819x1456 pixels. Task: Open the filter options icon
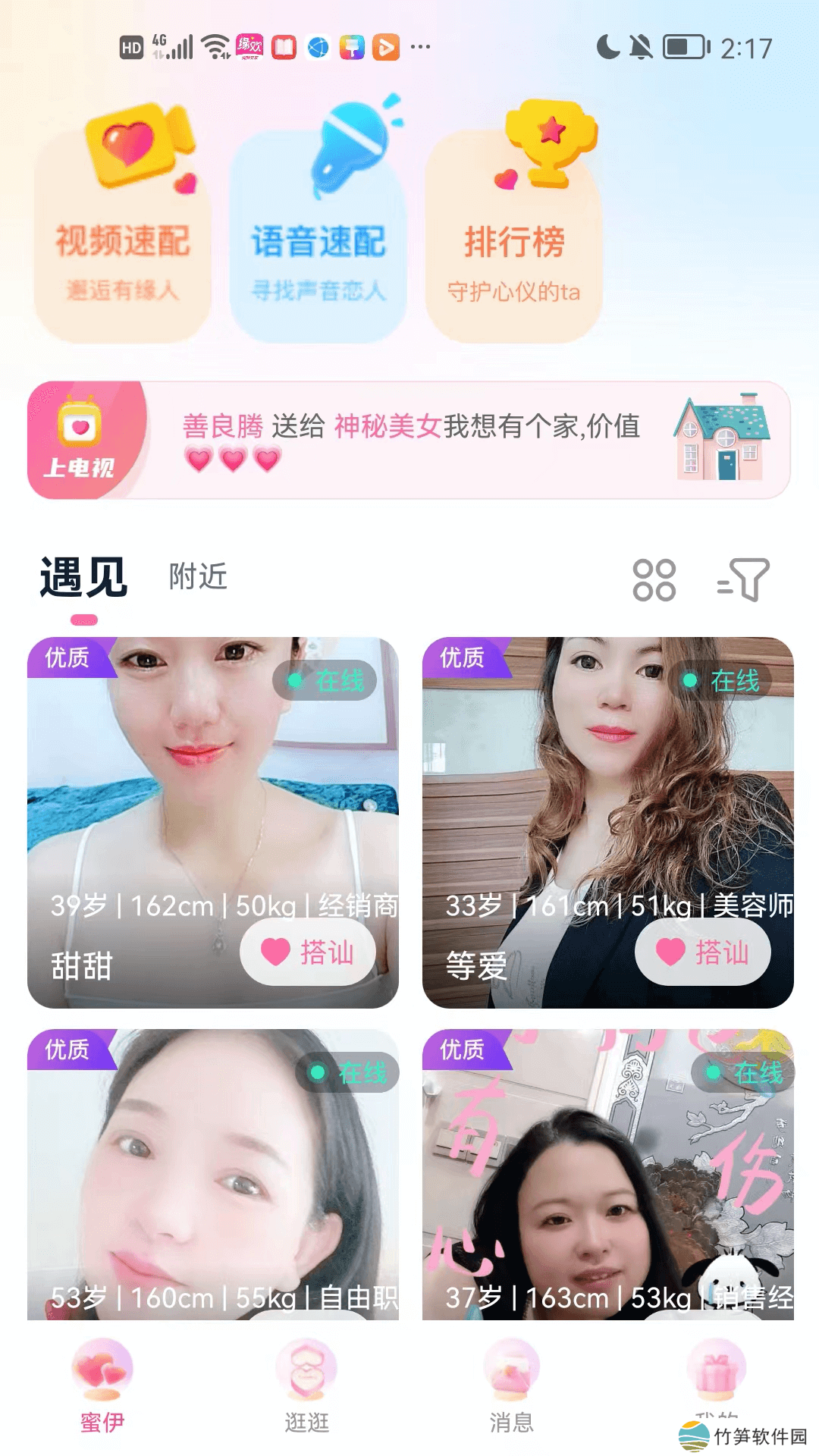tap(744, 580)
